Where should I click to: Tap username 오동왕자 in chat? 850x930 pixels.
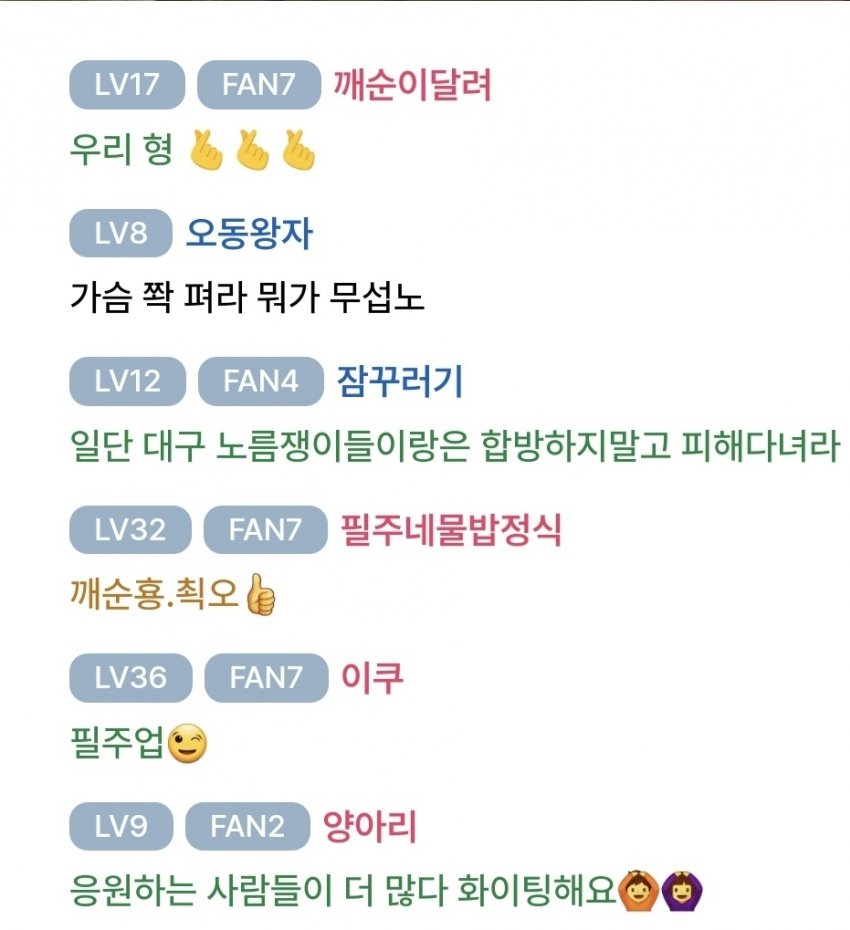point(249,234)
